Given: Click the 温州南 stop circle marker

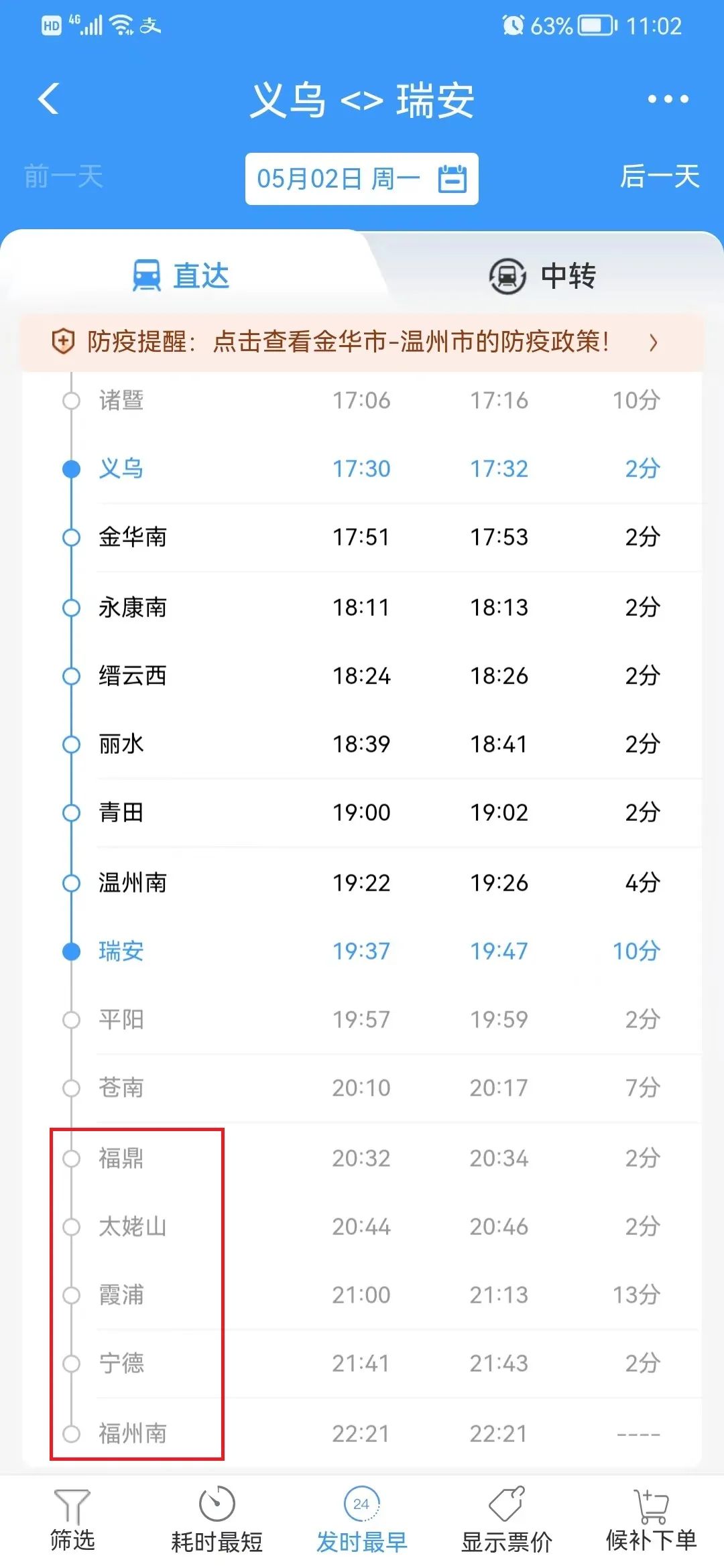Looking at the screenshot, I should [x=72, y=882].
